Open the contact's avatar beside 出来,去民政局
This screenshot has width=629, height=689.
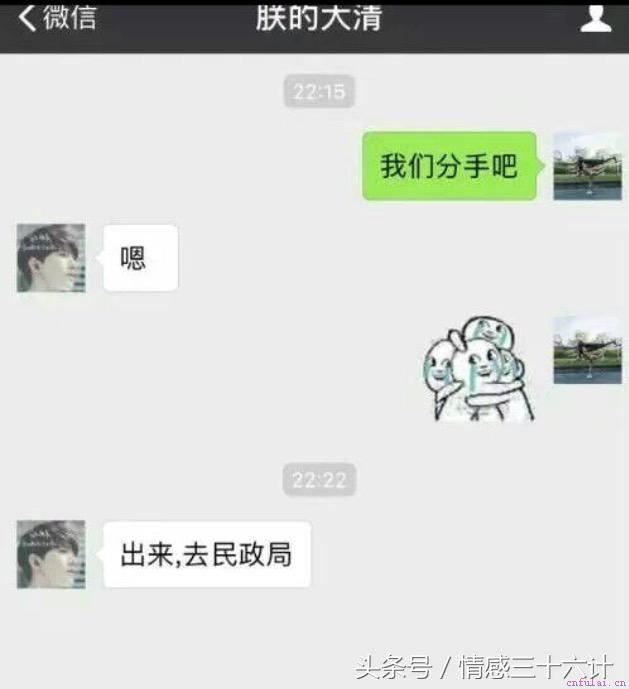click(51, 553)
